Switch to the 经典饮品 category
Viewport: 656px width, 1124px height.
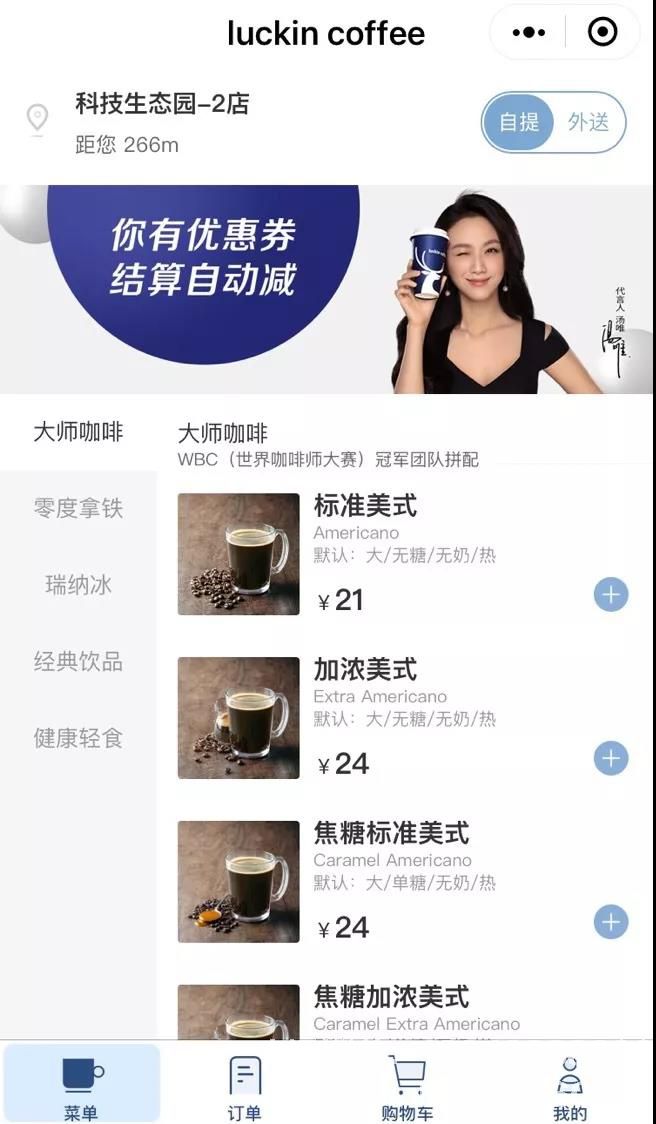(x=78, y=661)
